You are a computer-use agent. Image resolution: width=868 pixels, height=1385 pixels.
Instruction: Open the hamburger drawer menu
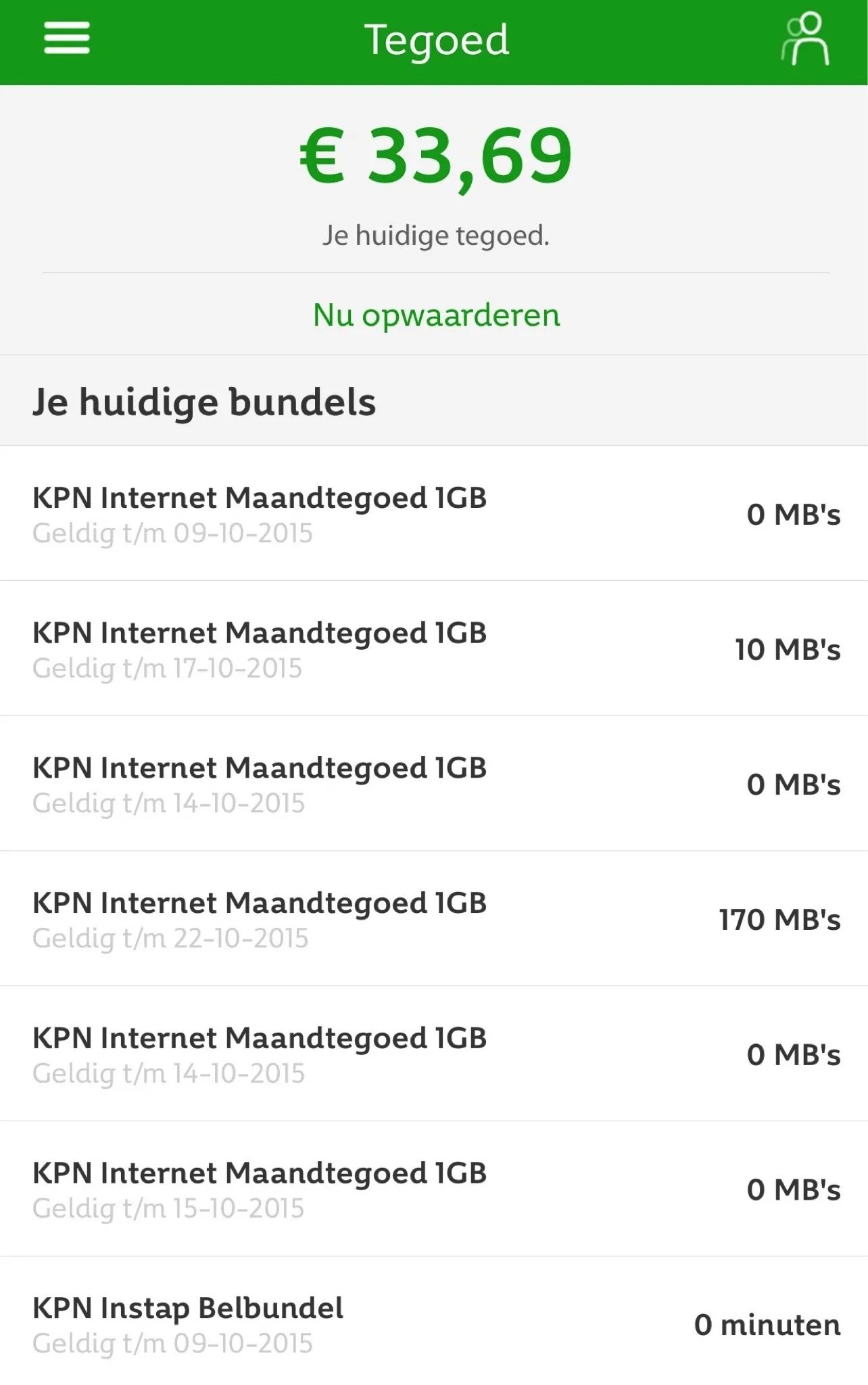67,38
